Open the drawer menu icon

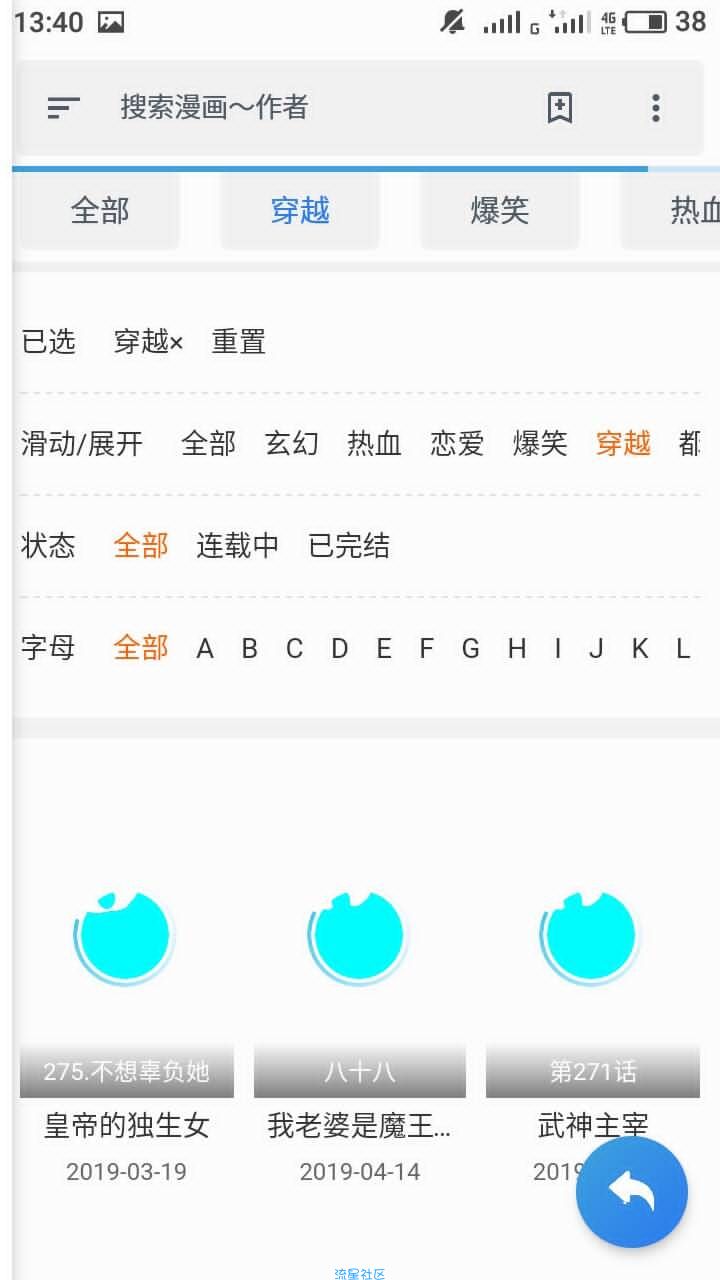(x=64, y=107)
